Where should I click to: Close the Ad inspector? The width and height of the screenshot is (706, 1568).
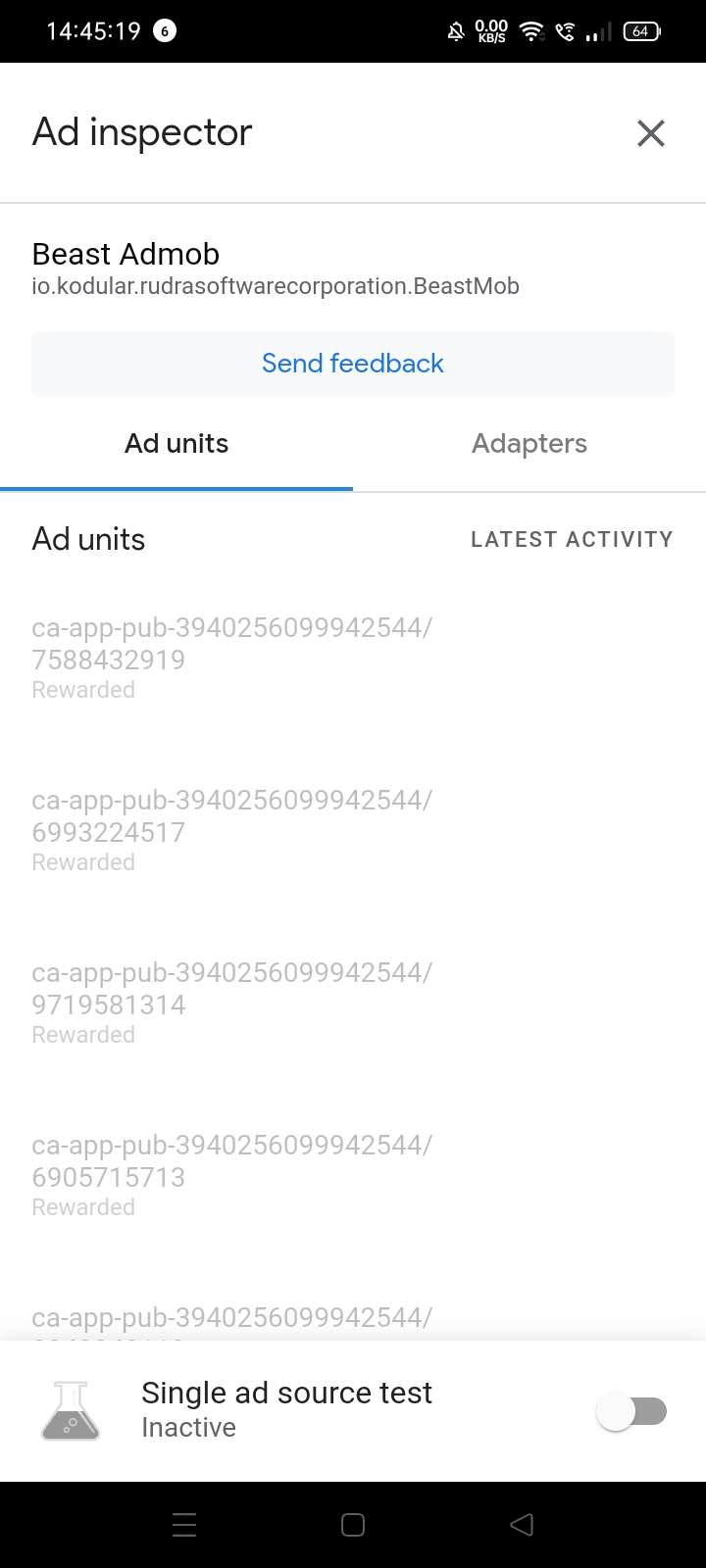tap(651, 133)
